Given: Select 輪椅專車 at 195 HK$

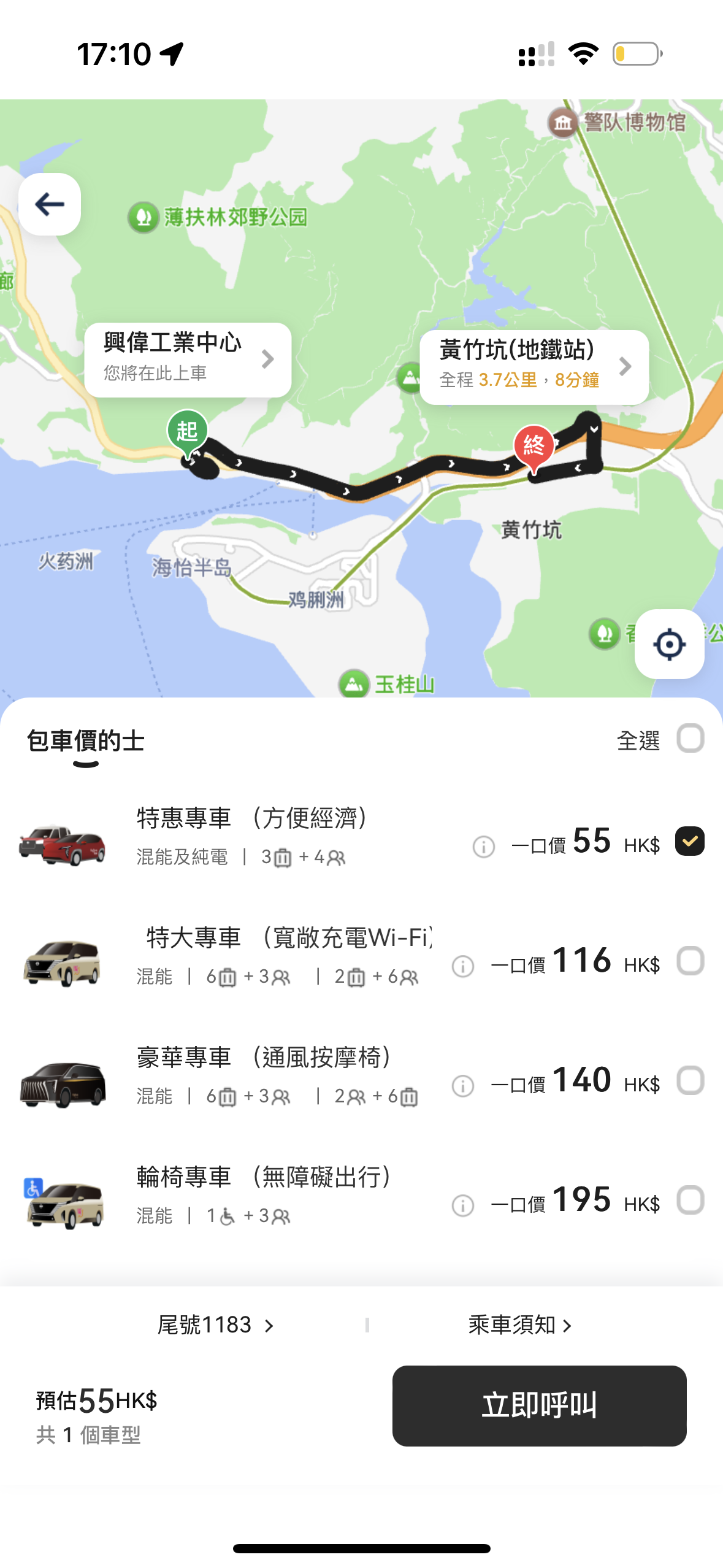Looking at the screenshot, I should 690,1200.
